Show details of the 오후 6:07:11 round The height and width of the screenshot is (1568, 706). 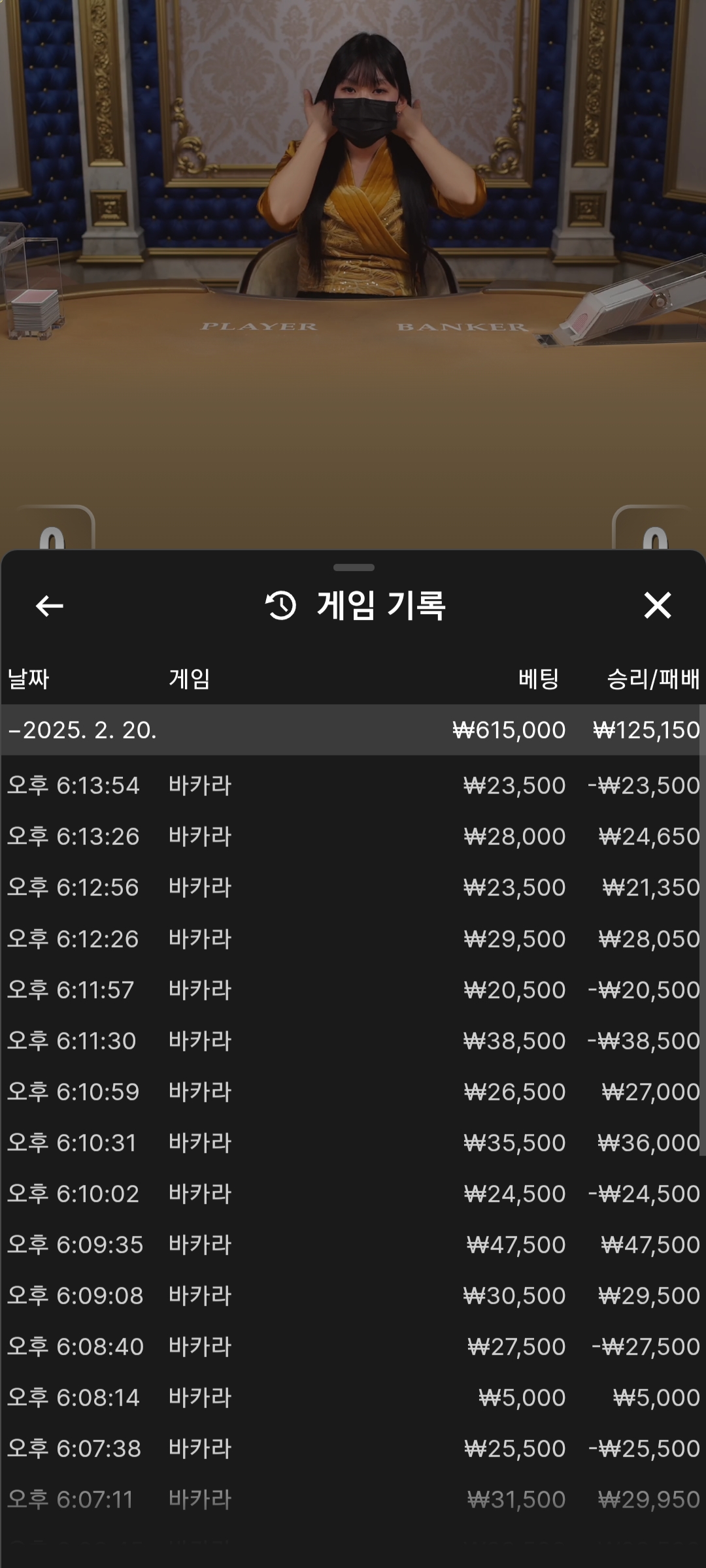click(x=353, y=1499)
